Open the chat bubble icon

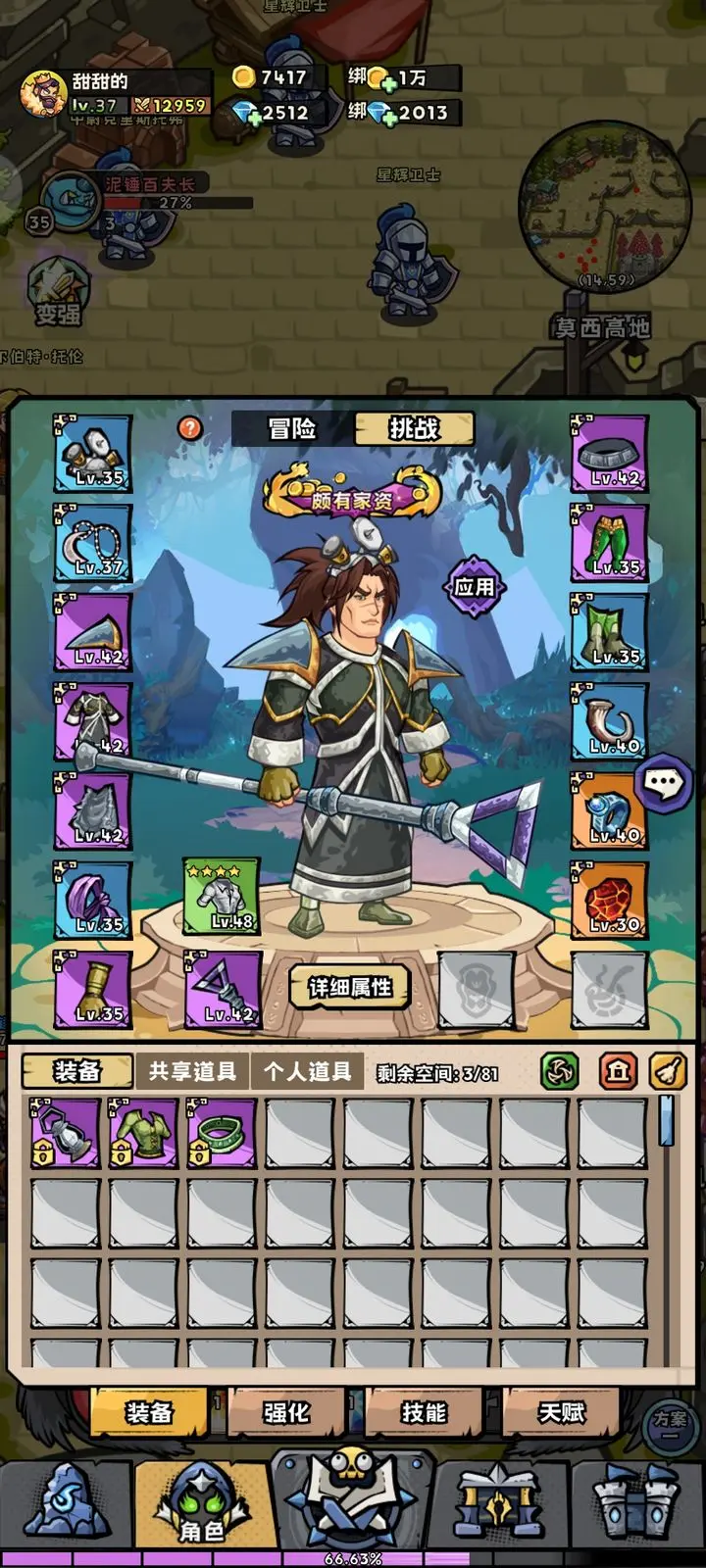pos(664,783)
